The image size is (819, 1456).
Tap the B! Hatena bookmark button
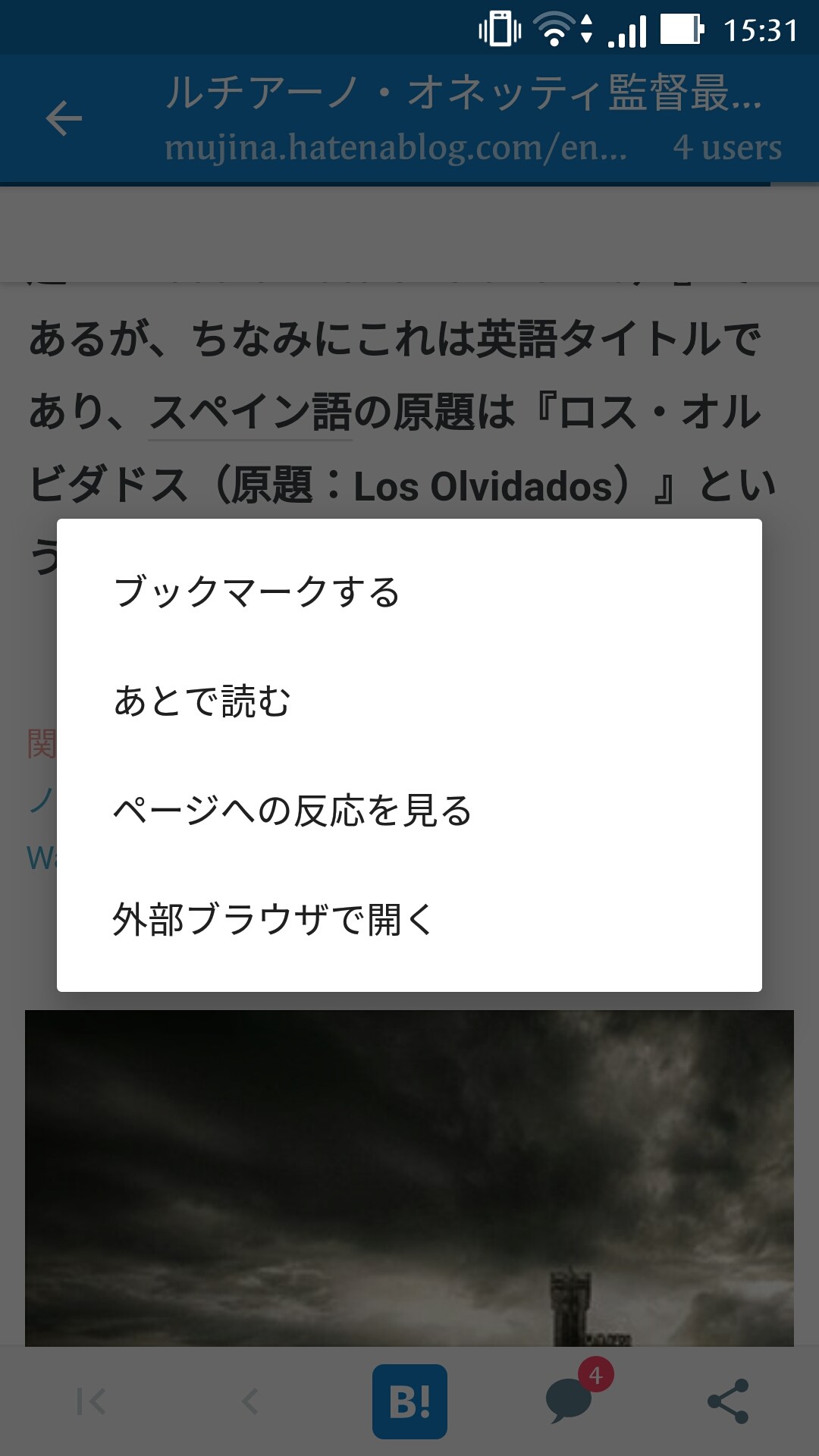point(409,1401)
